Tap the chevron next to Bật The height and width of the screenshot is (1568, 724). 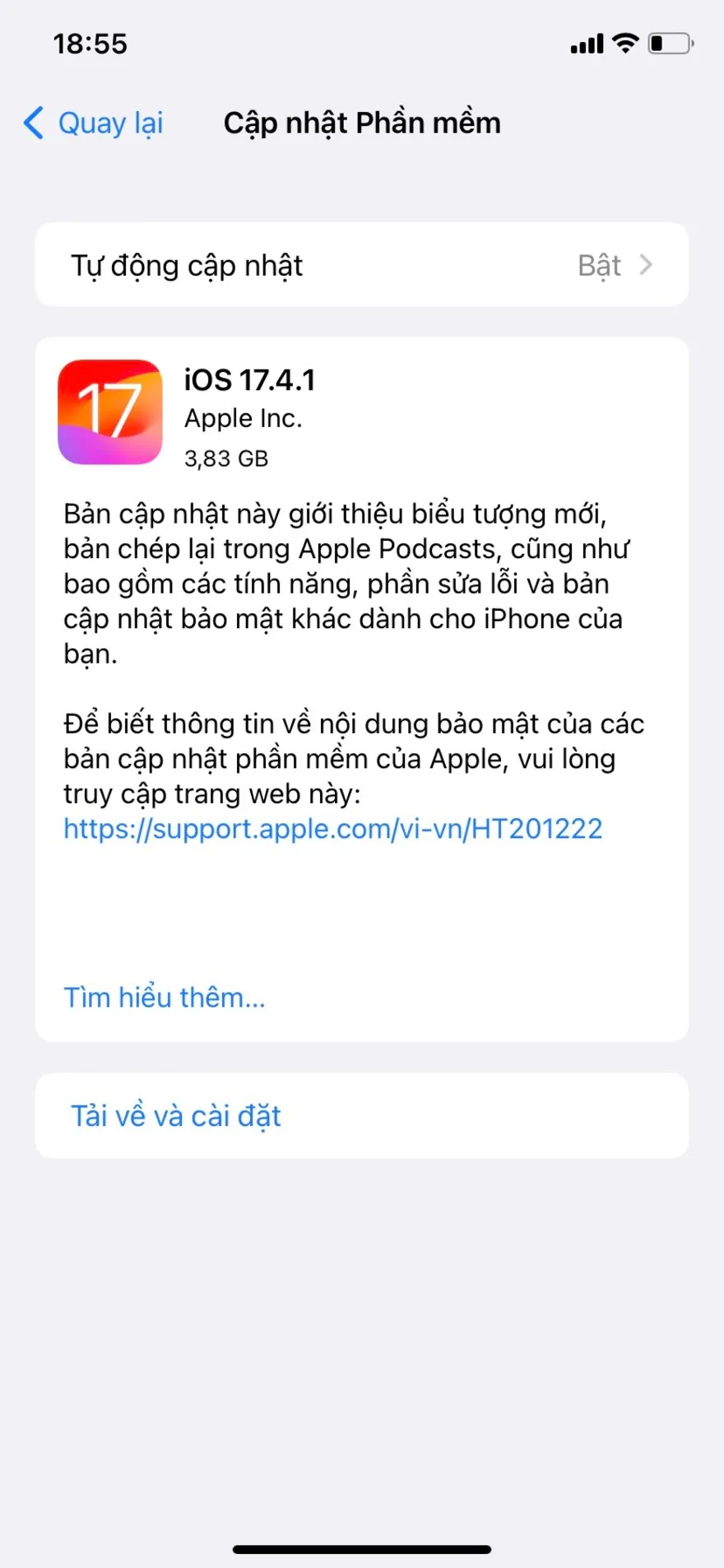(x=649, y=265)
